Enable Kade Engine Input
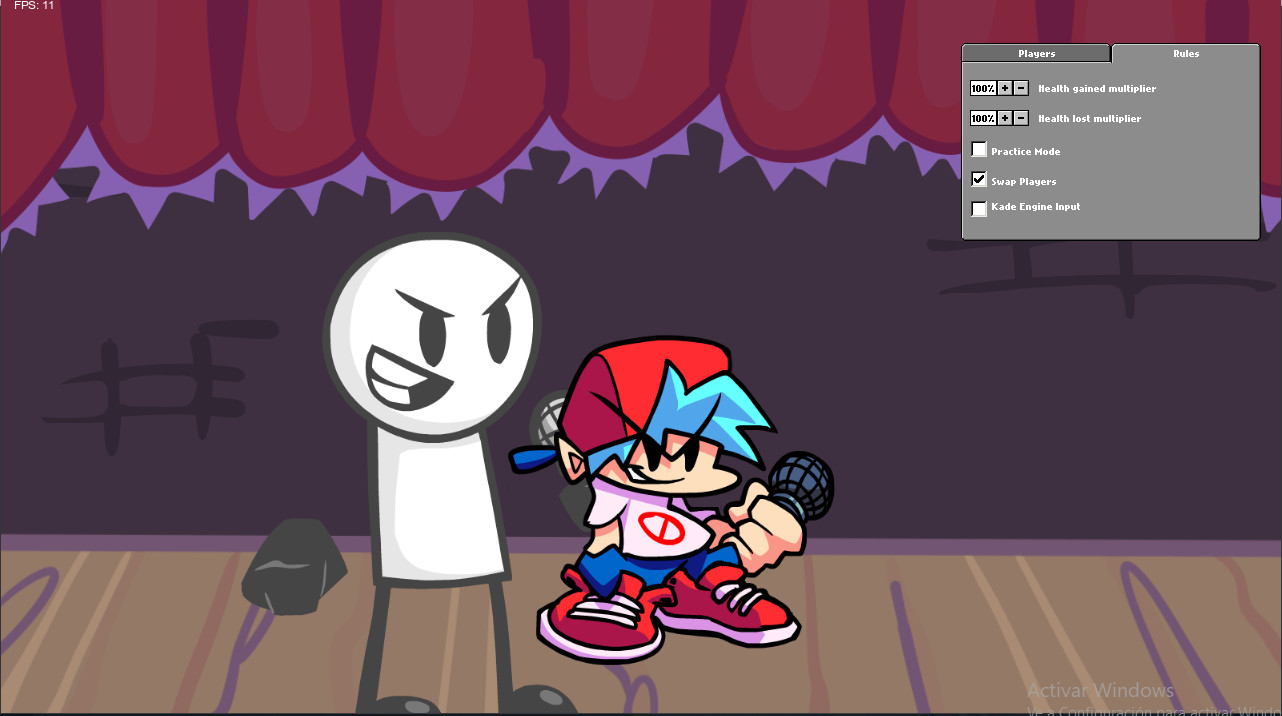The height and width of the screenshot is (716, 1282). pyautogui.click(x=979, y=208)
